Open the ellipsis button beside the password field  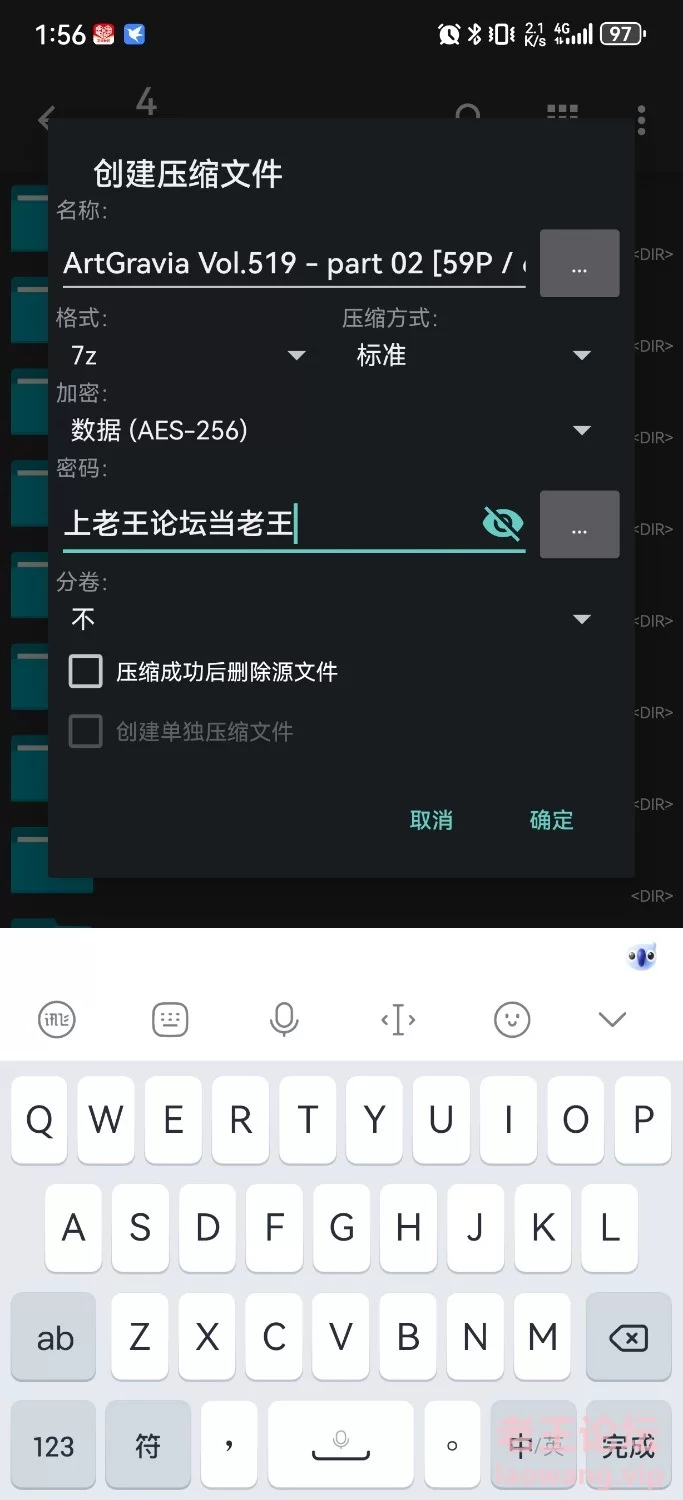[x=579, y=524]
